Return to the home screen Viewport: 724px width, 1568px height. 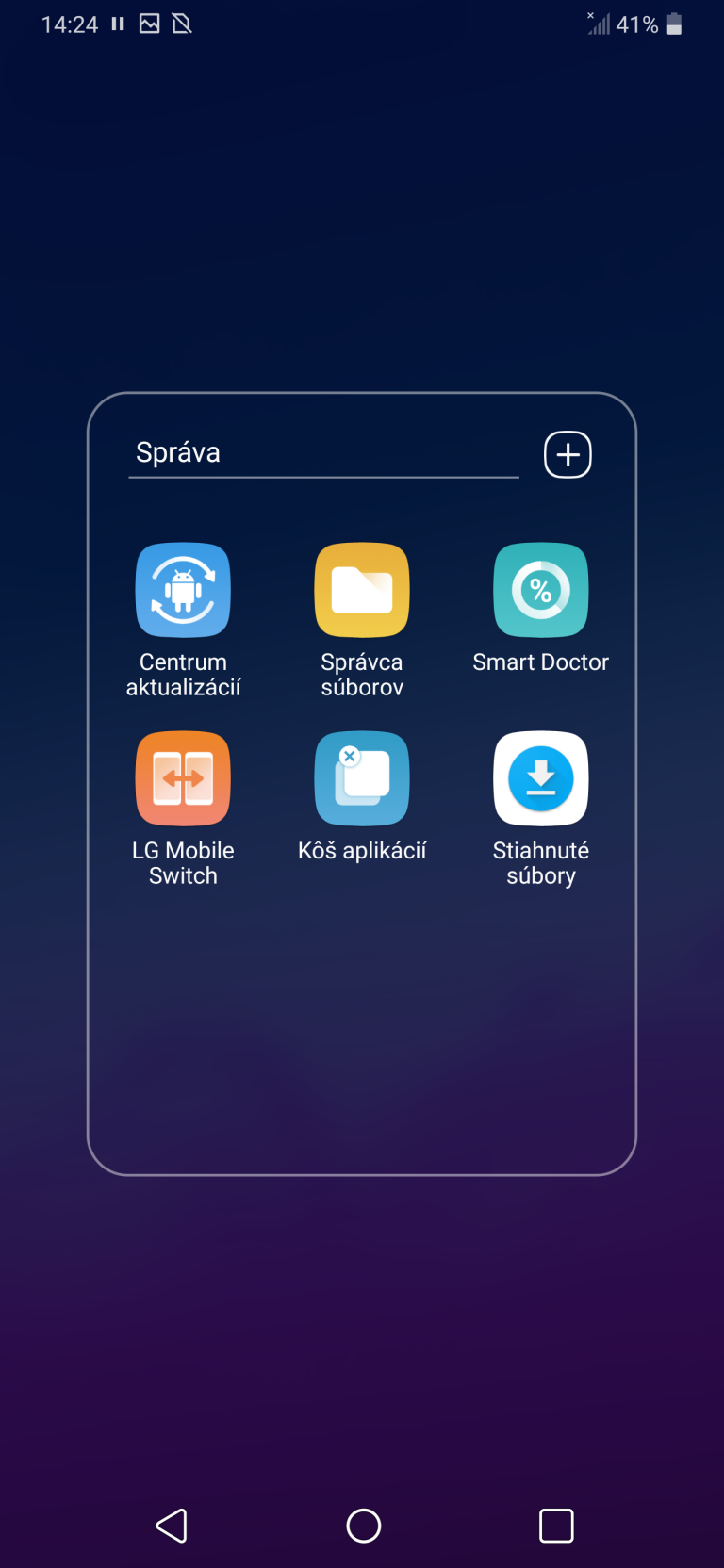coord(363,1526)
